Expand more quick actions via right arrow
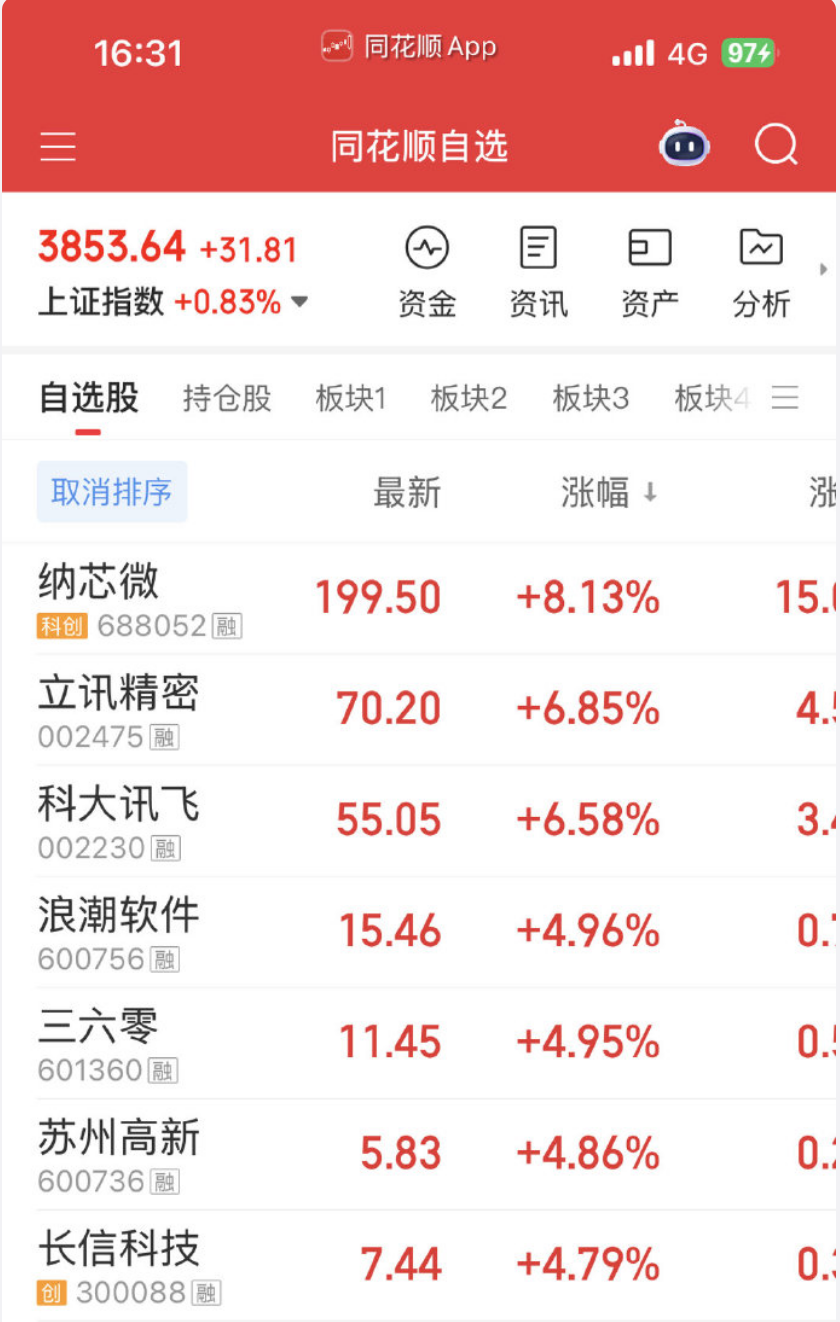Image resolution: width=840 pixels, height=1322 pixels. point(823,269)
